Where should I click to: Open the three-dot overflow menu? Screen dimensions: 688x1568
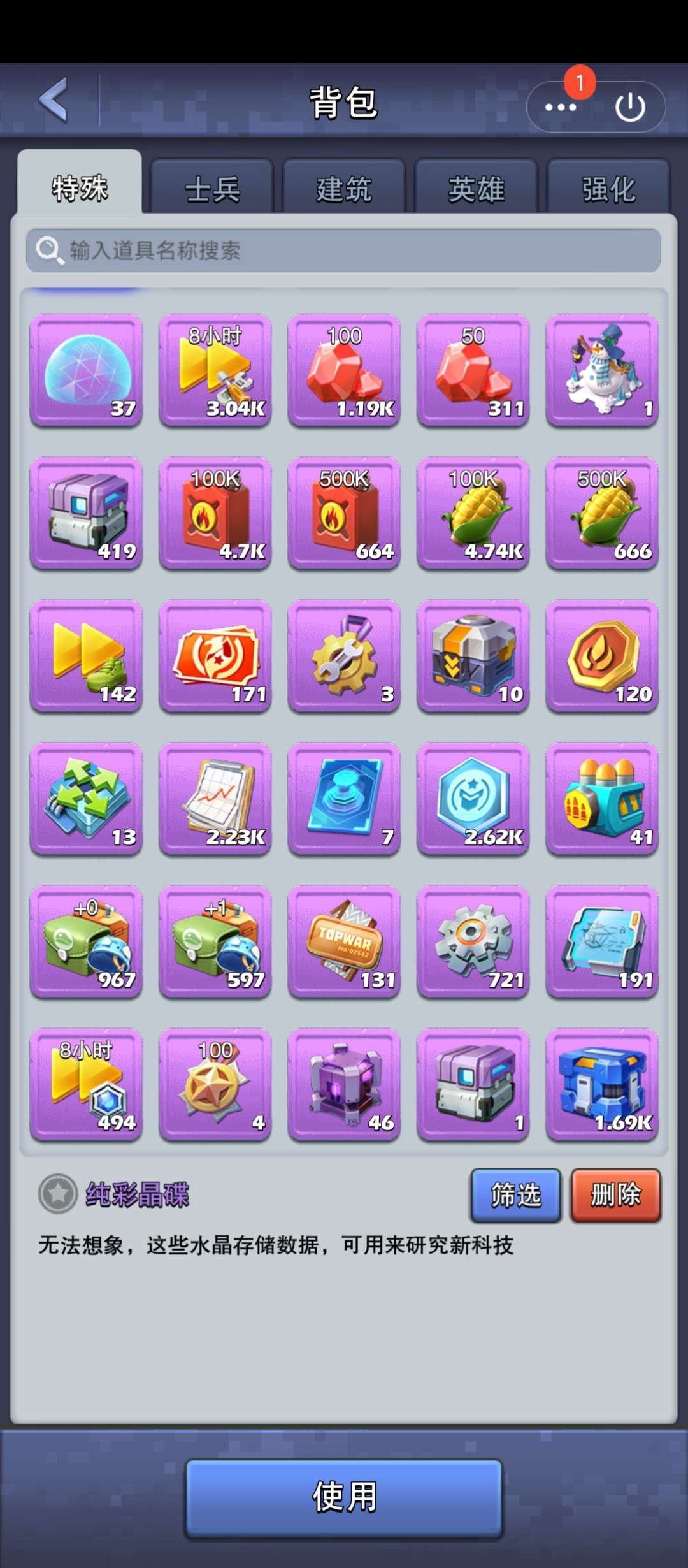[x=560, y=107]
